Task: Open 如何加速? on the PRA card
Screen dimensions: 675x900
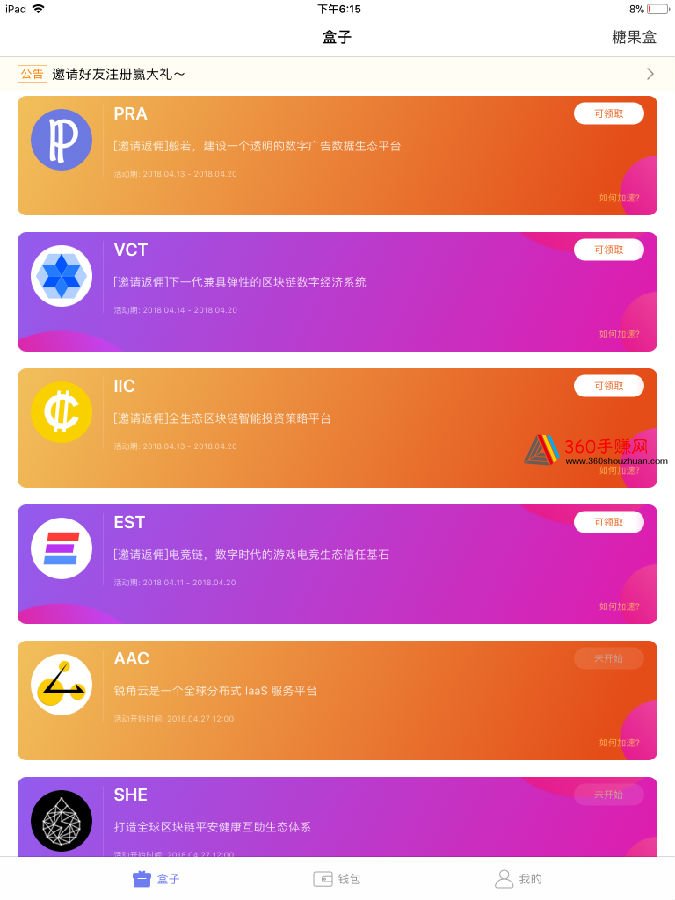Action: 619,198
